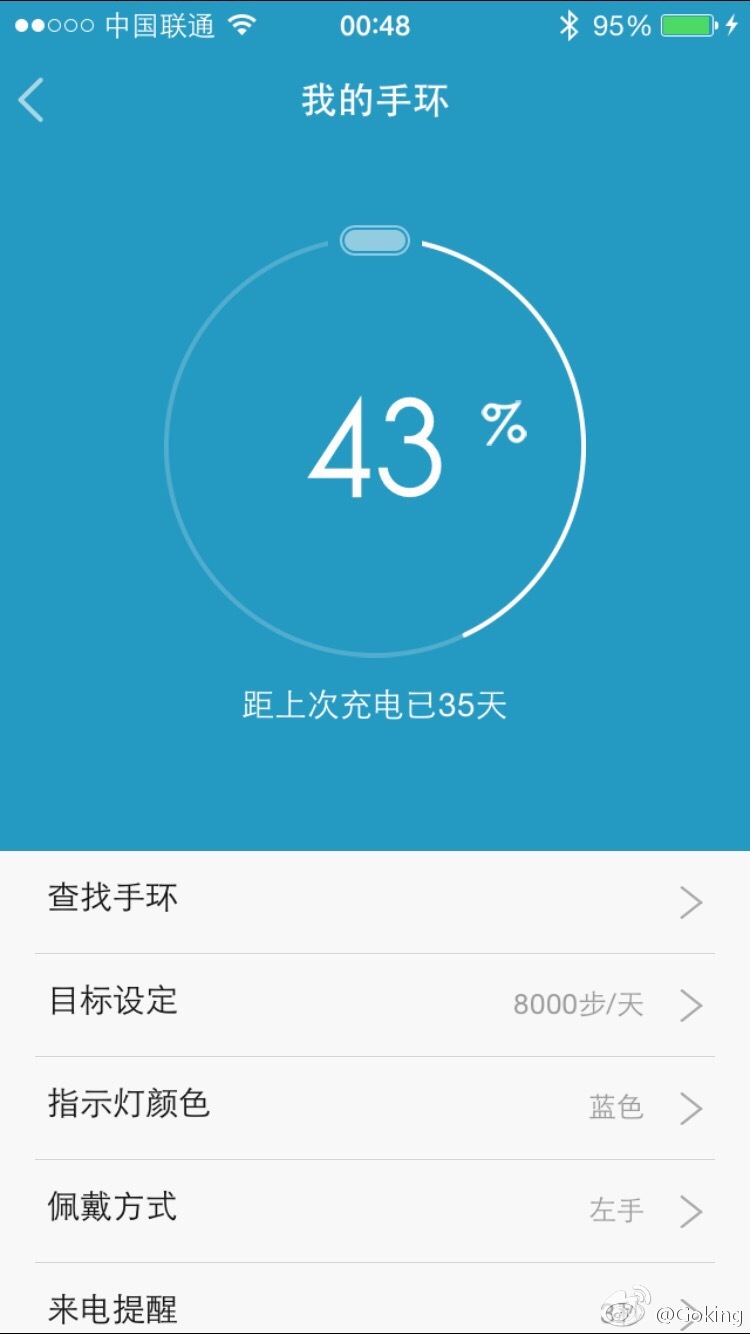750x1334 pixels.
Task: Open 佩戴方式 wearing hand setting
Action: click(x=375, y=1211)
